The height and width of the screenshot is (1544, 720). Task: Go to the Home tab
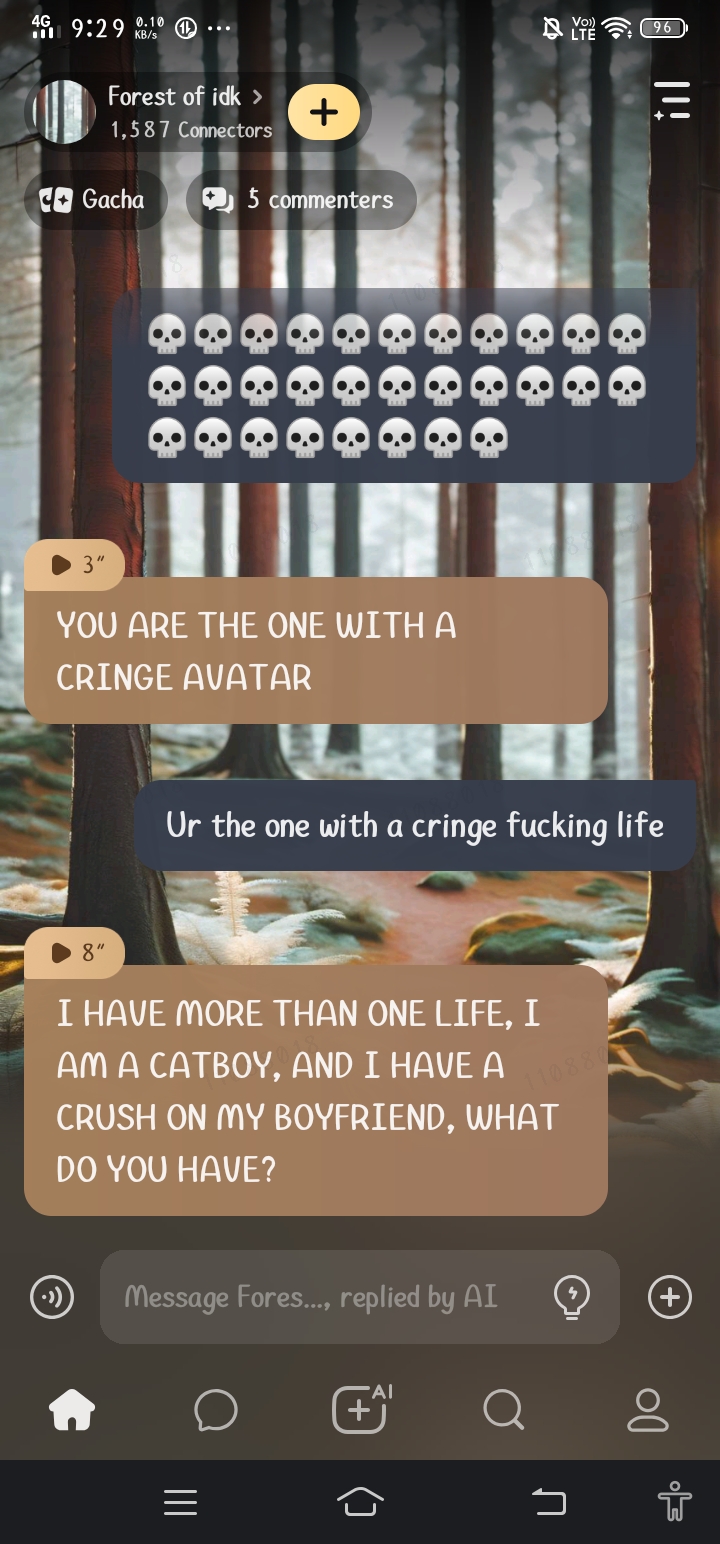pyautogui.click(x=72, y=1410)
